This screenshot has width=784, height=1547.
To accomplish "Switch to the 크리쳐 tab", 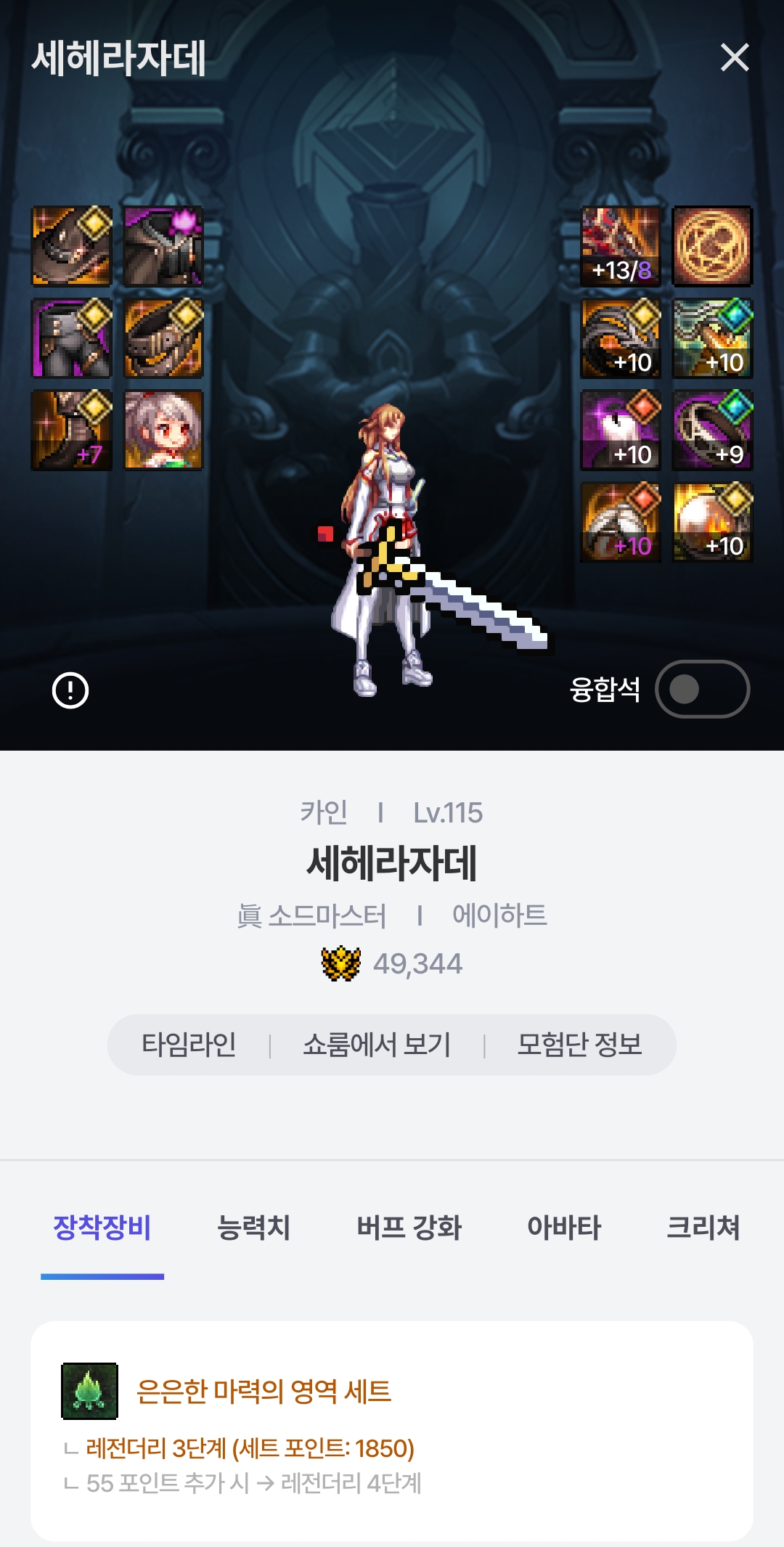I will [x=703, y=1228].
